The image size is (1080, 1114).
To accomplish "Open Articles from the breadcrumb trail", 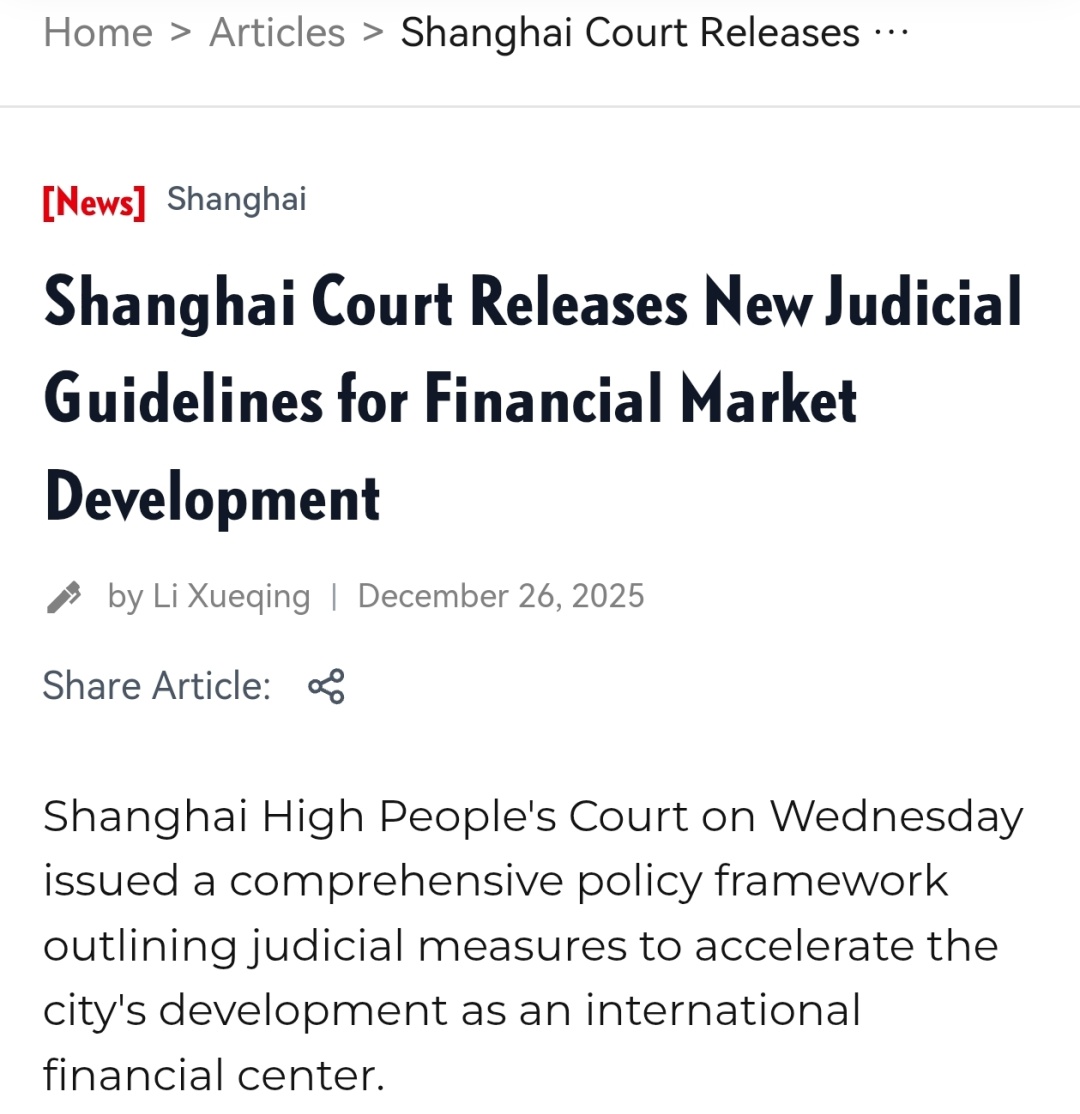I will pyautogui.click(x=277, y=33).
